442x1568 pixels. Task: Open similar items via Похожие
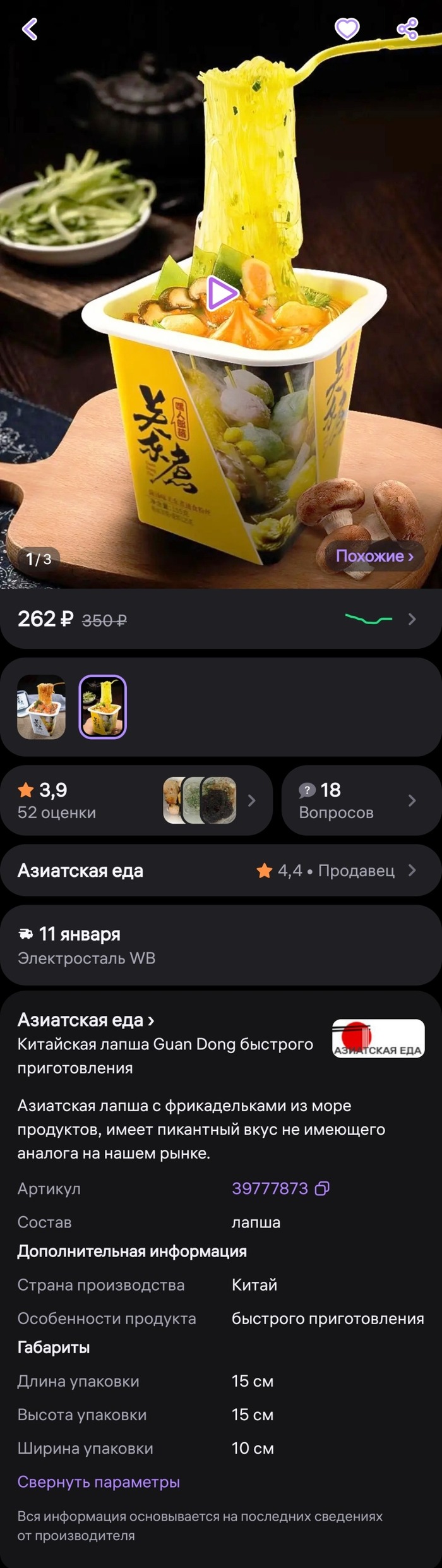[374, 556]
